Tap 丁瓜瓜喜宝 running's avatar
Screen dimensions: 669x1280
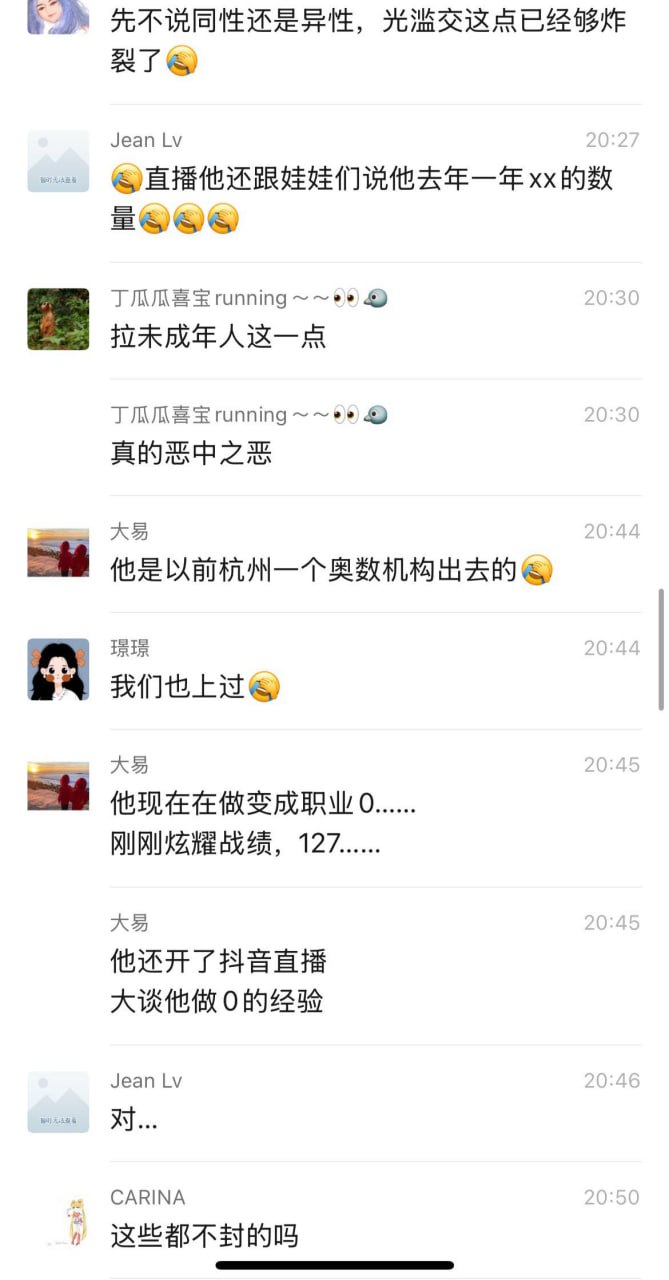pyautogui.click(x=58, y=319)
